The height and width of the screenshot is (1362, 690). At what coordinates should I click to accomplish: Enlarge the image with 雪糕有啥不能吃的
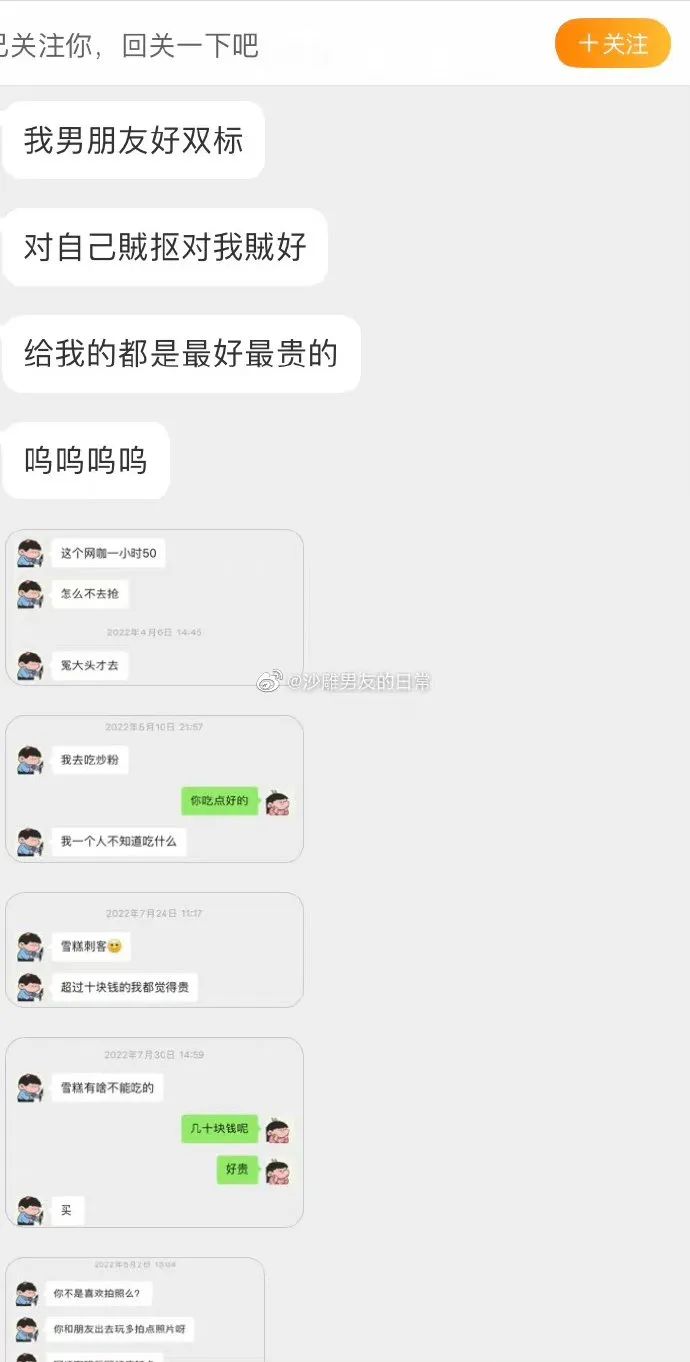click(155, 1132)
